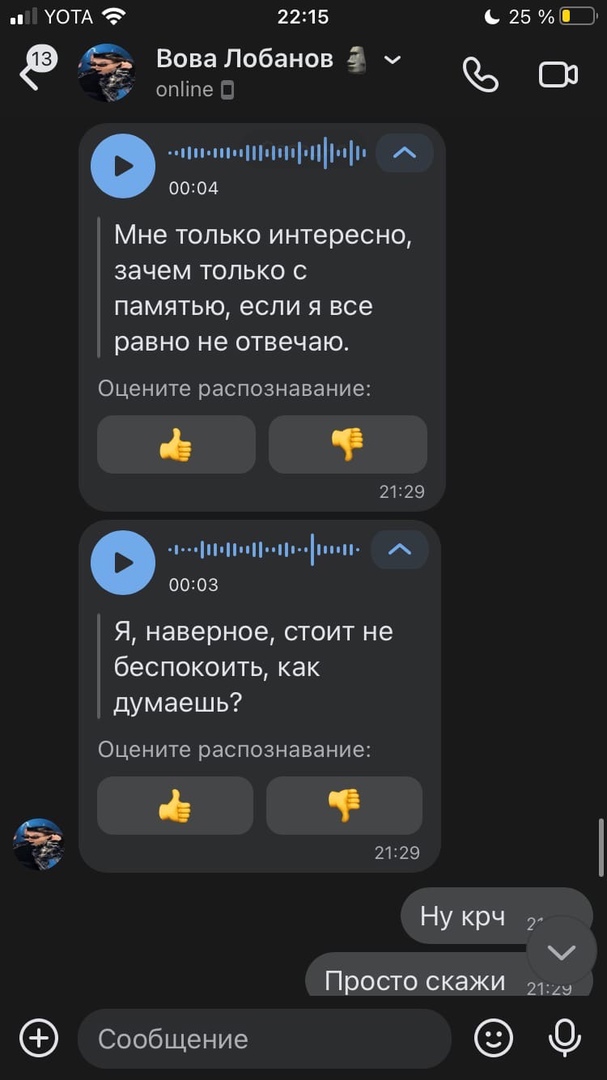Viewport: 607px width, 1080px height.
Task: Play the 00:03 voice message
Action: pyautogui.click(x=123, y=562)
